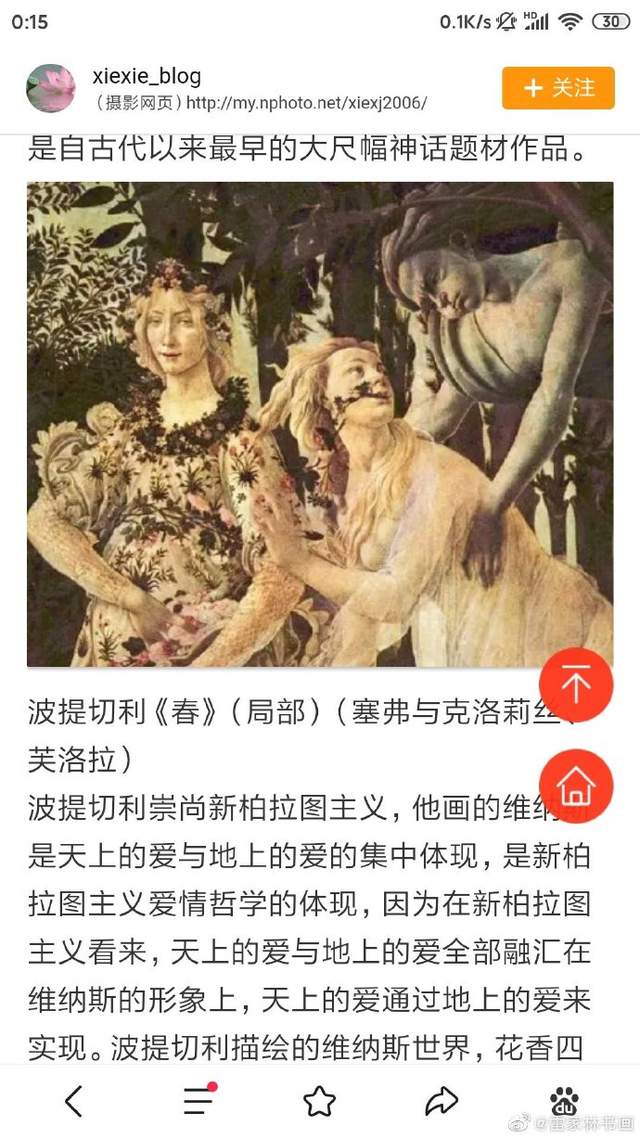
Task: Go to homepage via red house button
Action: 576,786
